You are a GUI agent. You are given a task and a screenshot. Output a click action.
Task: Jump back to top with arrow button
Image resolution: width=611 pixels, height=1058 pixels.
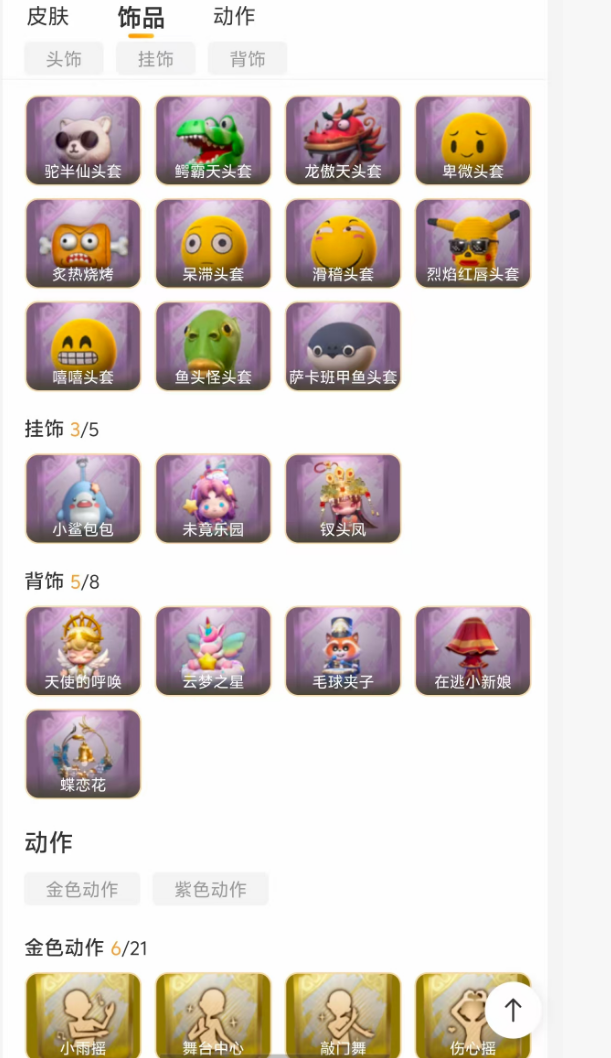tap(513, 1010)
